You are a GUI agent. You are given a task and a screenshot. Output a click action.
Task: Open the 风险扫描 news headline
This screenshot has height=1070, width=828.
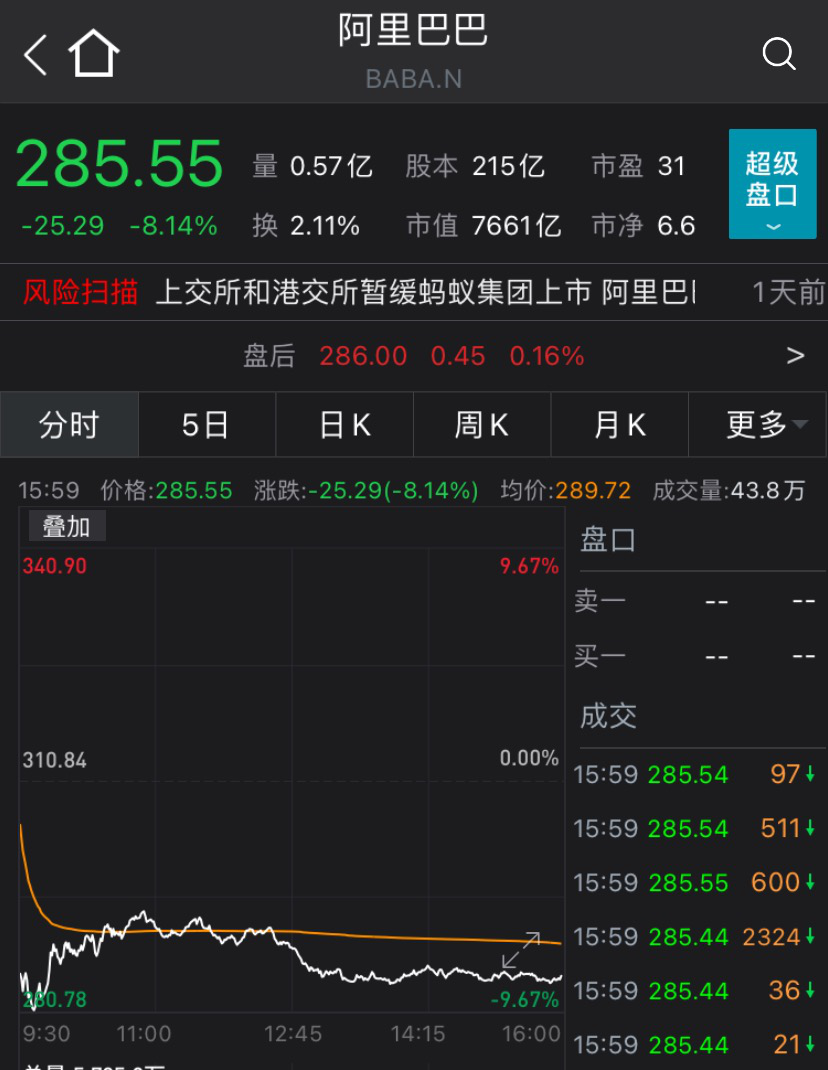click(425, 292)
